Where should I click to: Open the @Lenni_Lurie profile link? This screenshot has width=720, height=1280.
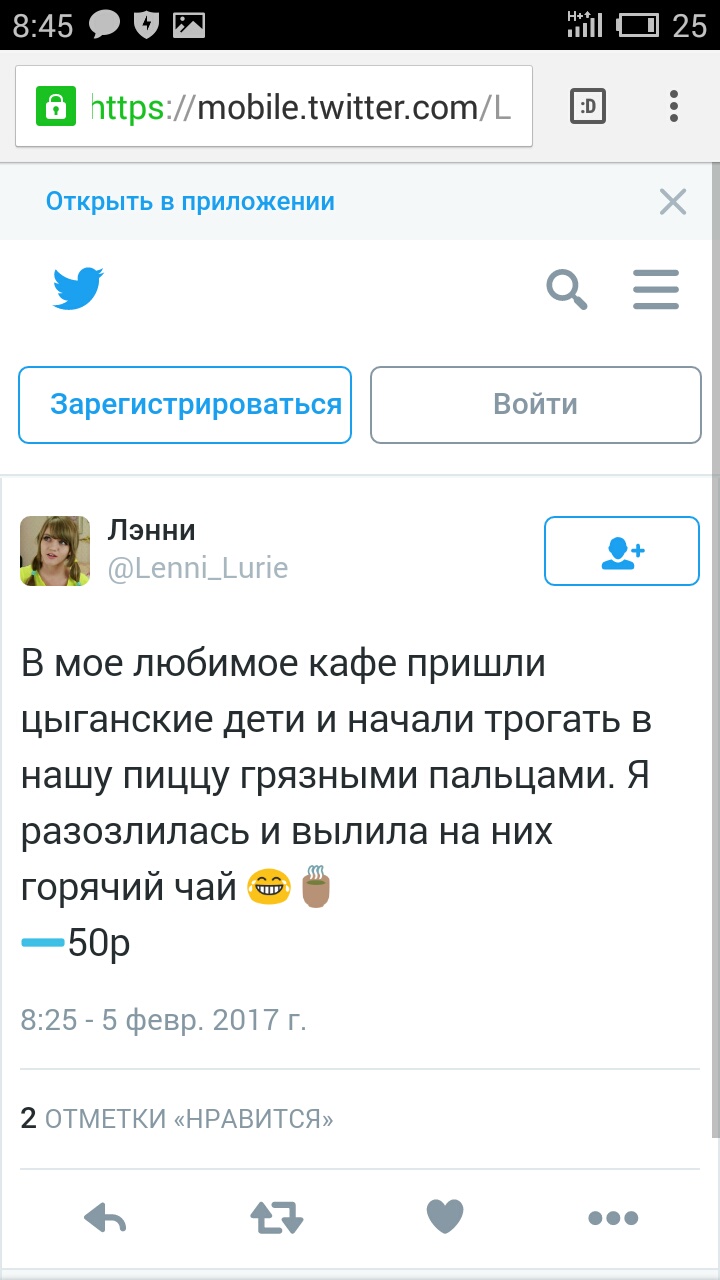(x=198, y=569)
